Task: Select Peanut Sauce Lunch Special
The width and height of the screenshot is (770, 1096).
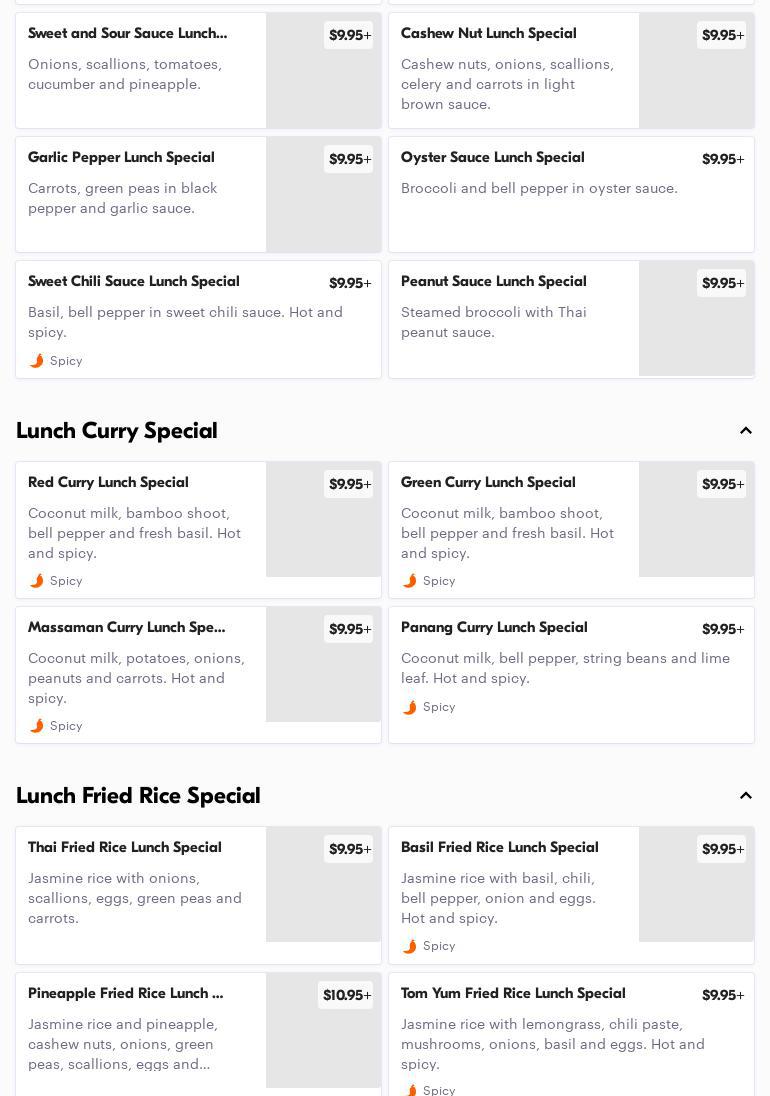Action: 493,282
